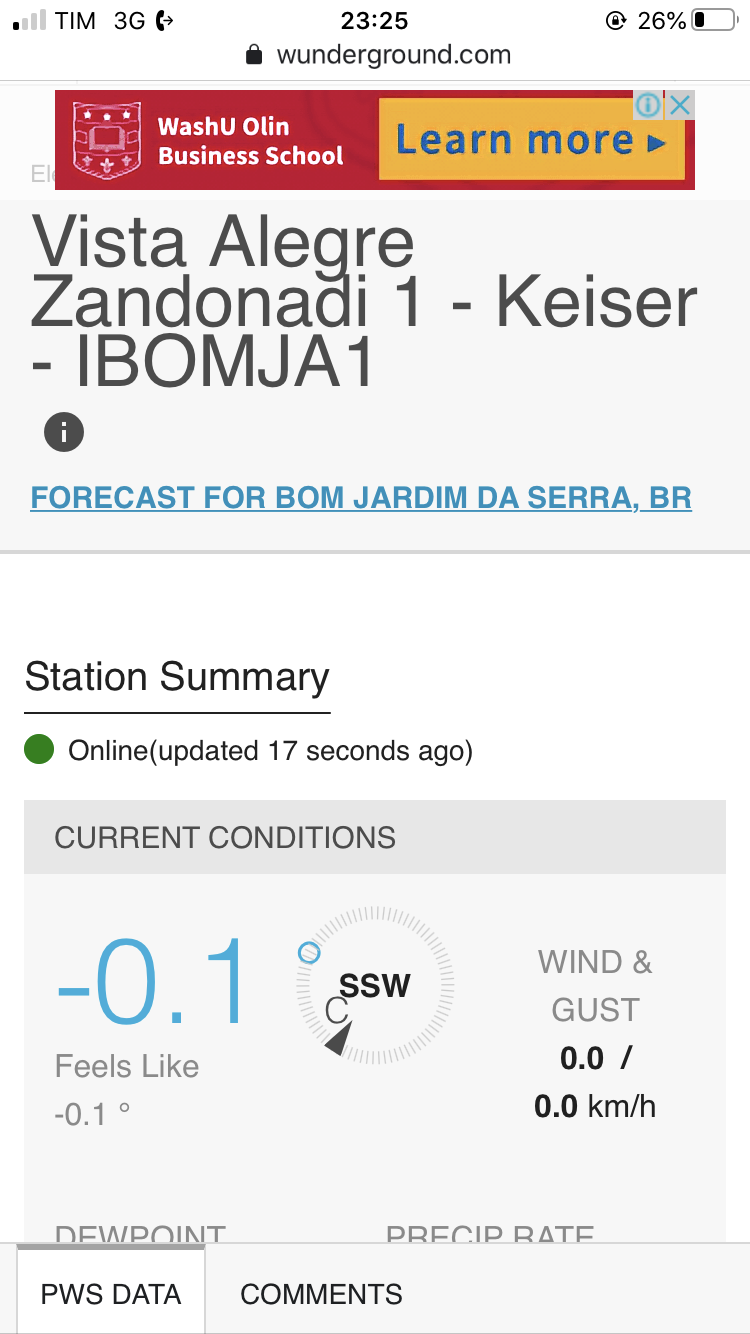Viewport: 750px width, 1334px height.
Task: Open Forecast for Bom Jardim da Serra link
Action: [x=361, y=497]
